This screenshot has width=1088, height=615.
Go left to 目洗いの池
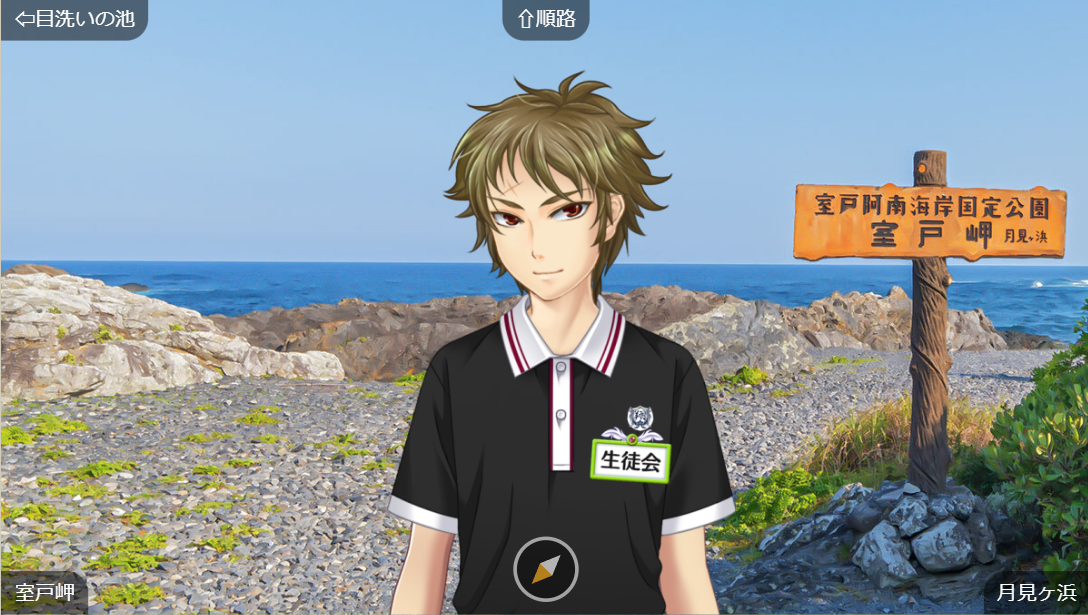pos(74,19)
